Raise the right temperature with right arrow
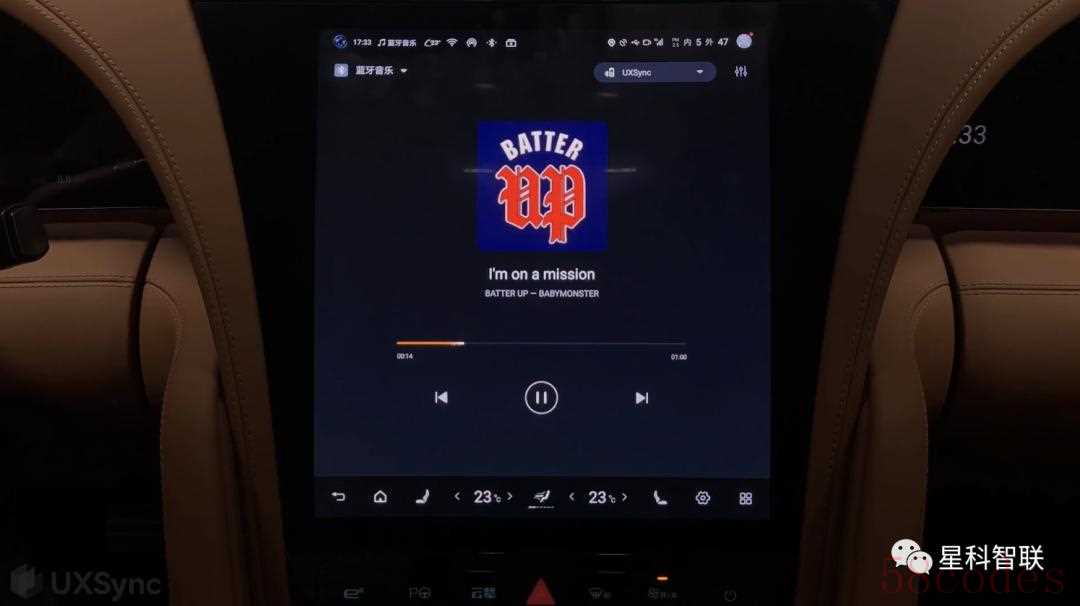Image resolution: width=1080 pixels, height=606 pixels. tap(625, 497)
